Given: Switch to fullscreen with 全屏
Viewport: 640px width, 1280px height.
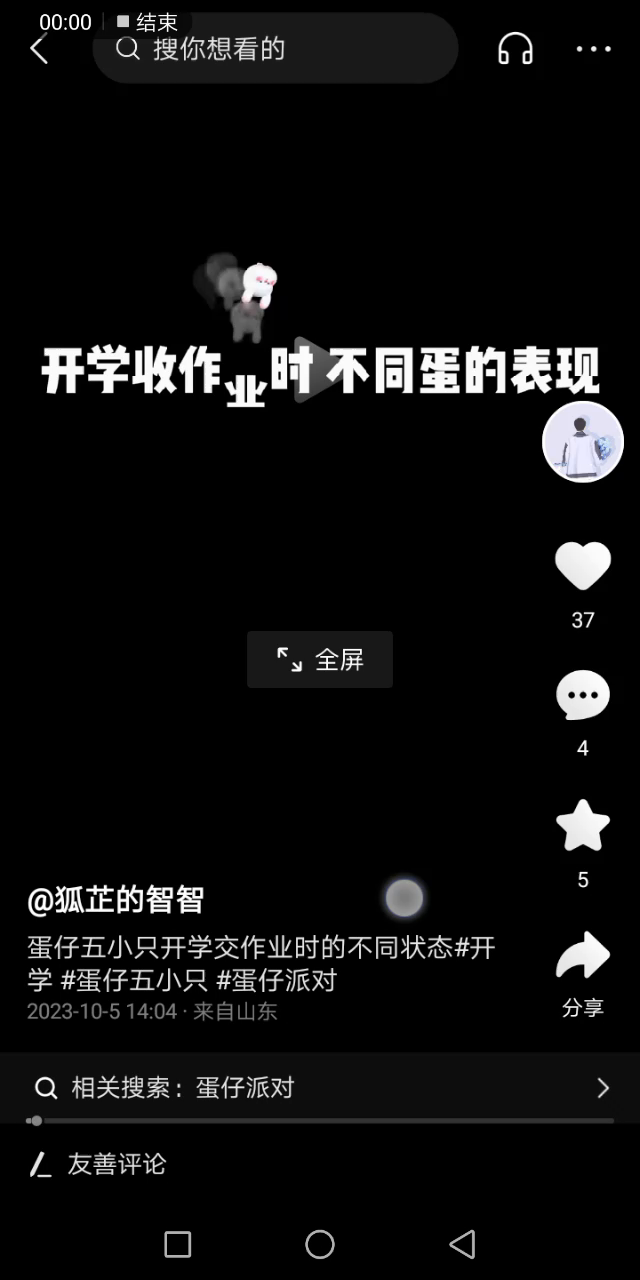Looking at the screenshot, I should click(320, 659).
